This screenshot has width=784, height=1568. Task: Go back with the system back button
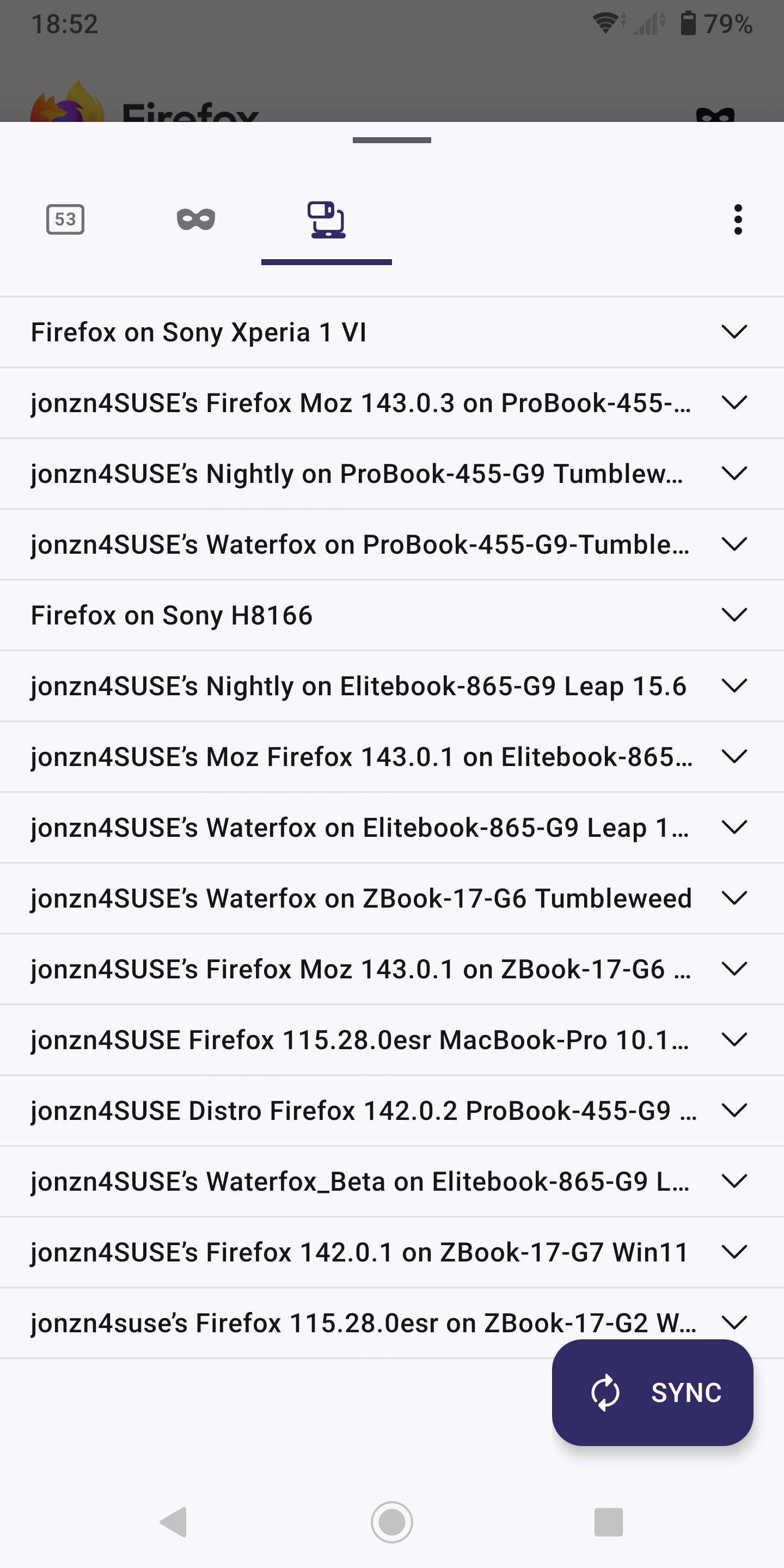point(174,1522)
